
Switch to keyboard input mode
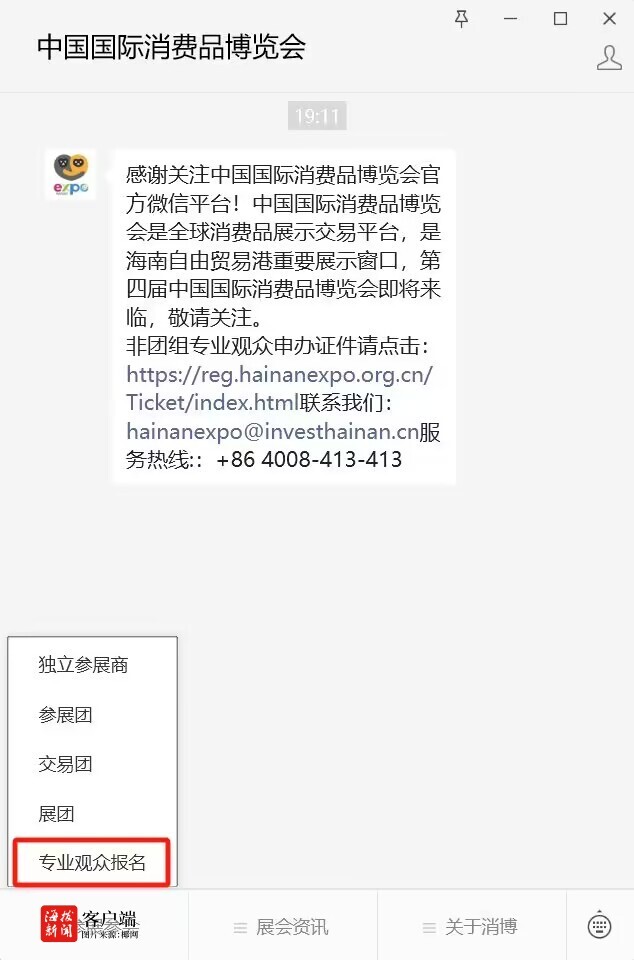pyautogui.click(x=600, y=925)
